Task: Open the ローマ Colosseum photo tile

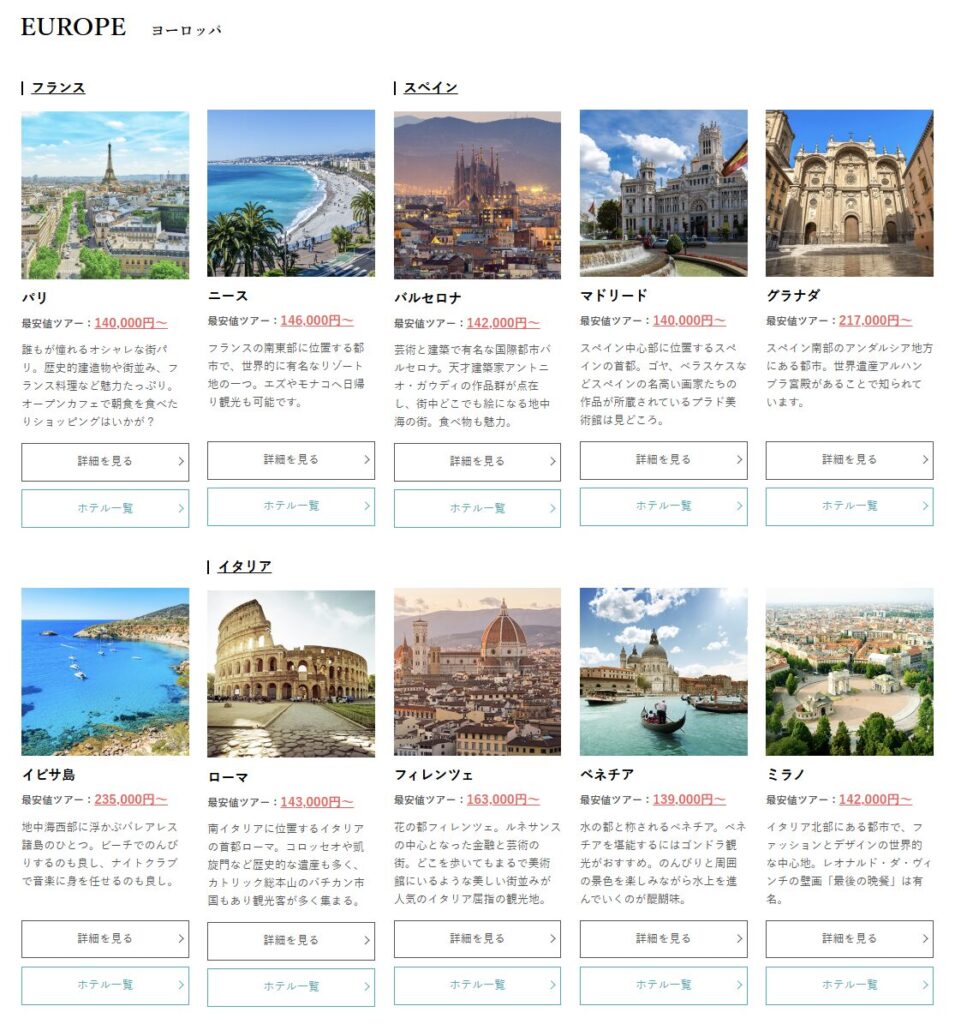Action: [x=291, y=673]
